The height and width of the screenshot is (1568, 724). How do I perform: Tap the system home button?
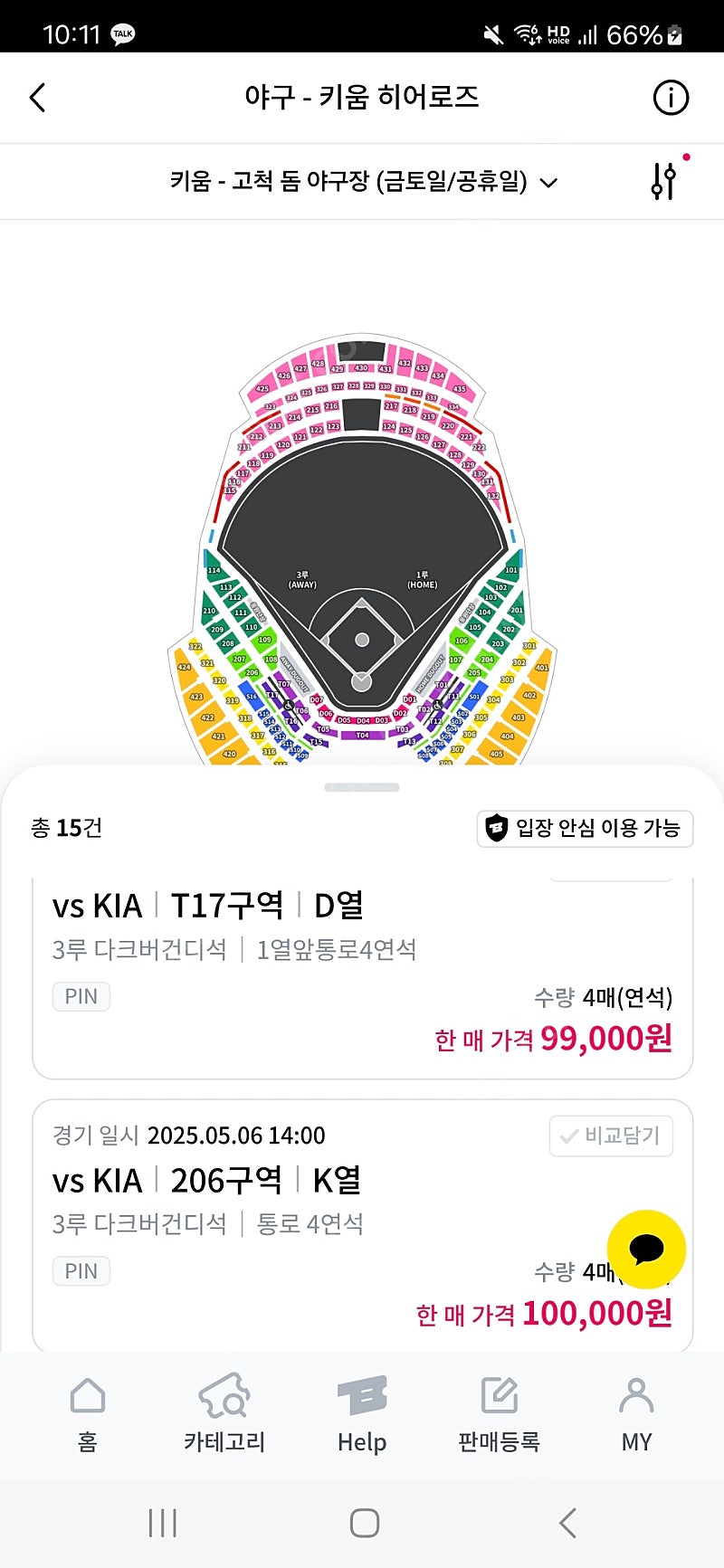click(364, 1524)
